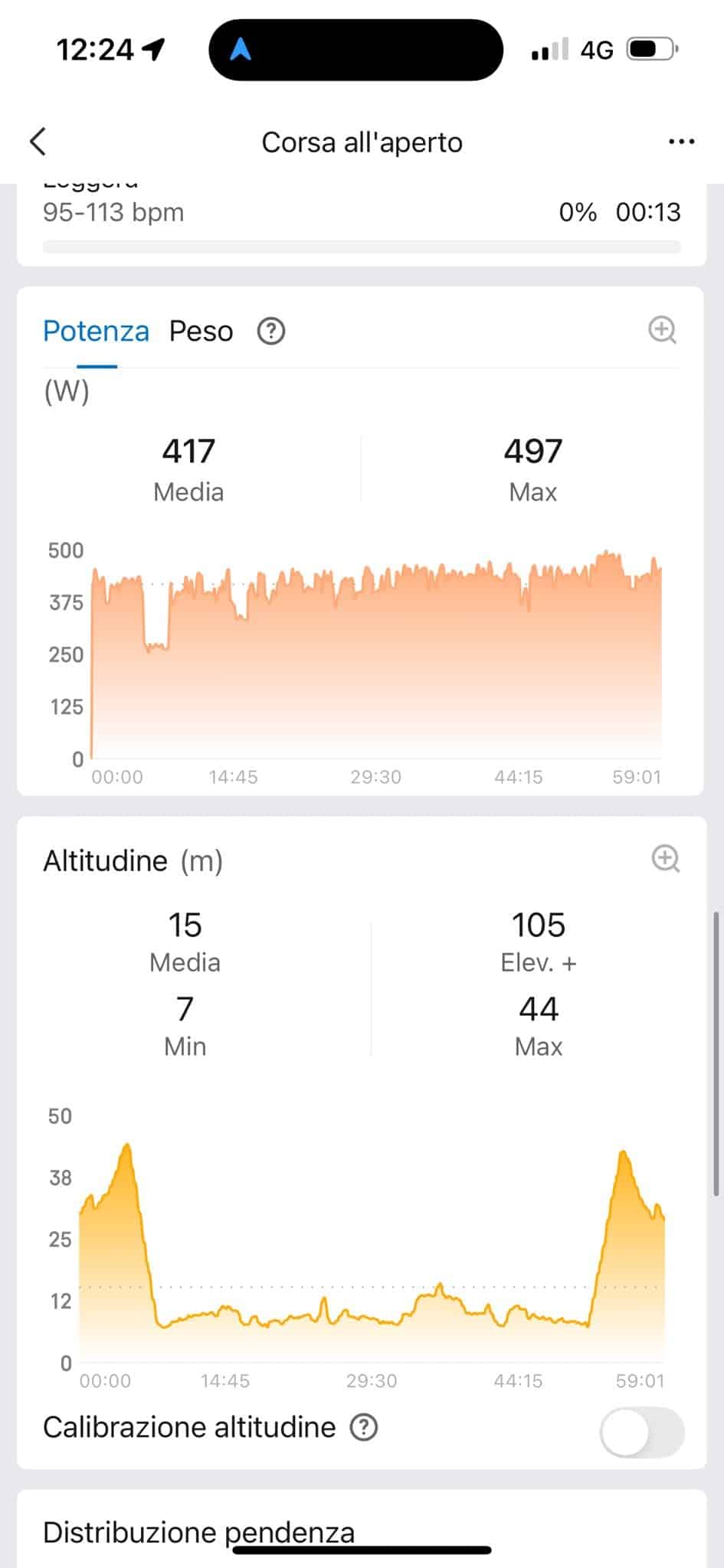This screenshot has height=1568, width=724.
Task: Zoom into the Potenza chart
Action: [663, 331]
